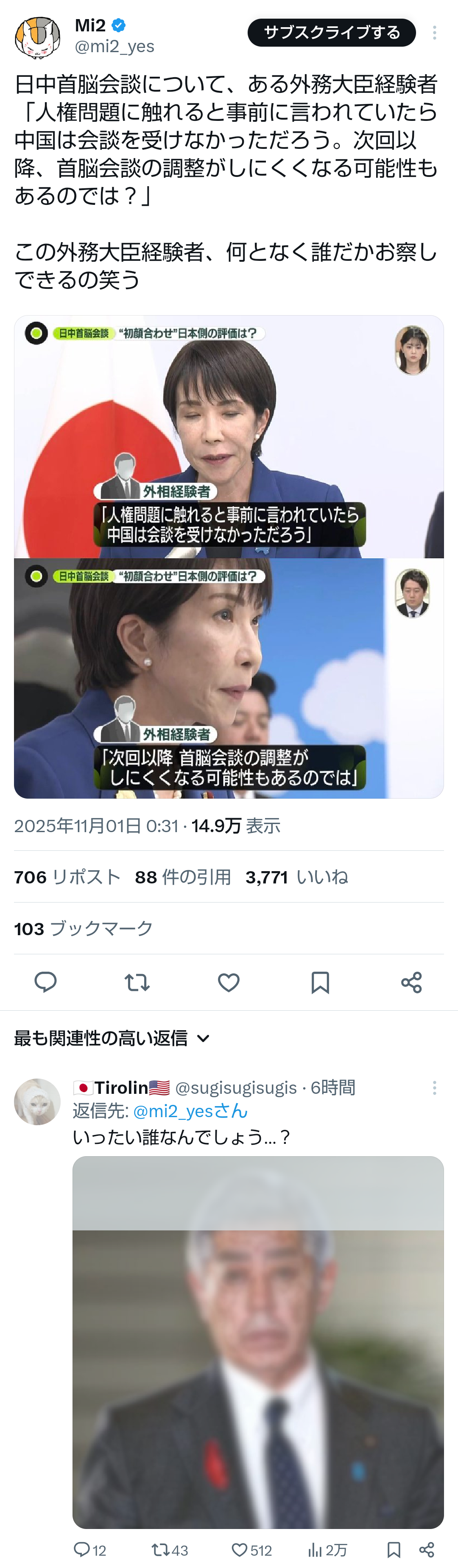Screen dimensions: 458x1568
Task: View the 88 件の引用 quotes
Action: pos(182,877)
